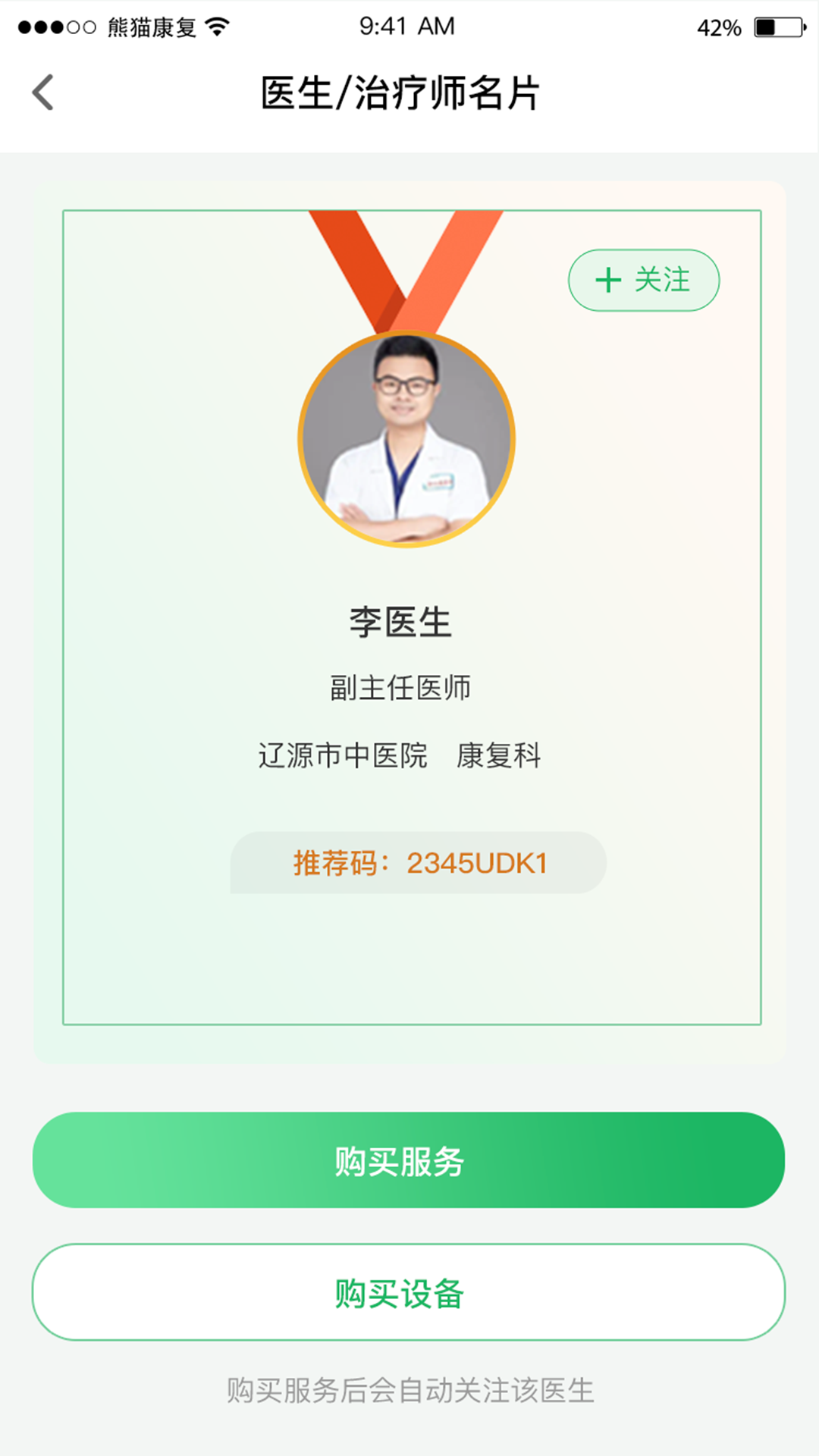The width and height of the screenshot is (819, 1456).
Task: Tap the plus icon beside 关注
Action: point(607,280)
